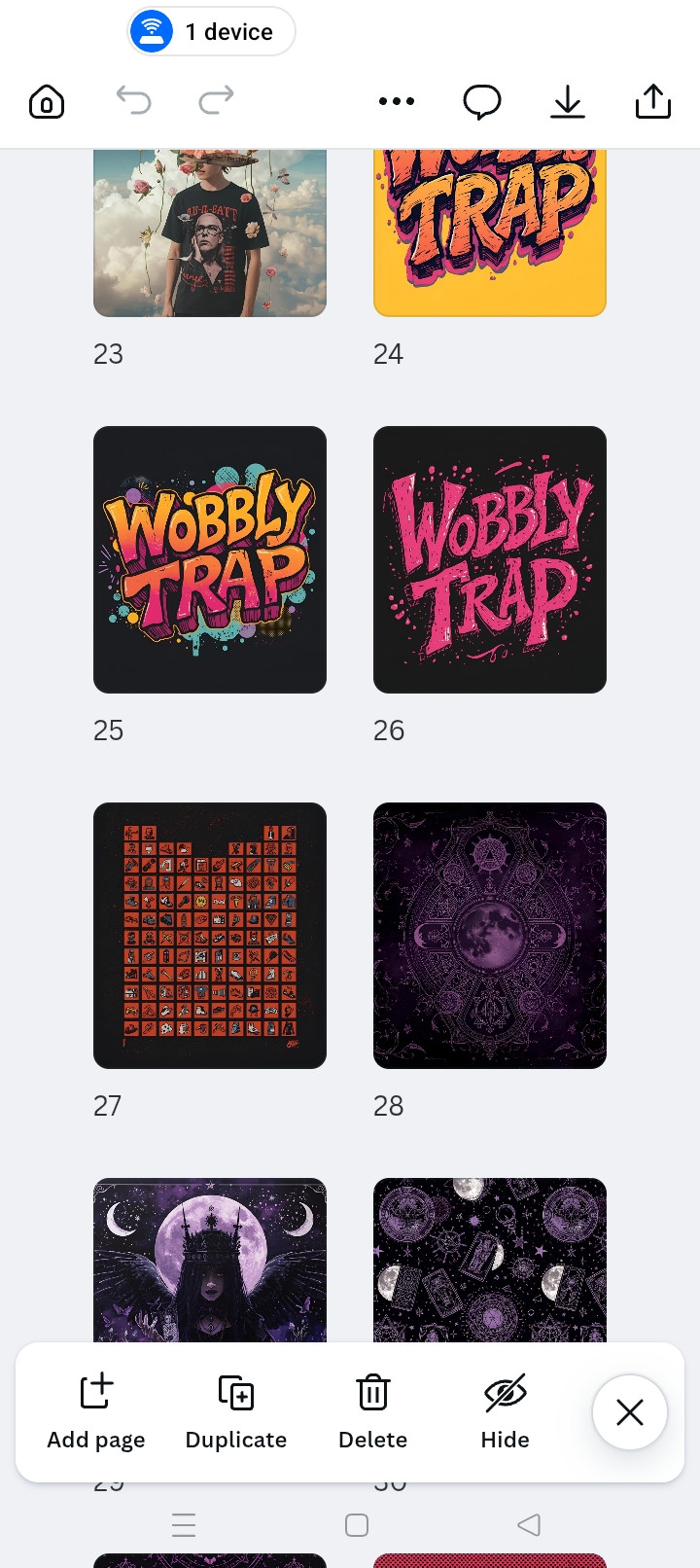Open the three-dot overflow menu
This screenshot has width=700, height=1568.
tap(397, 101)
